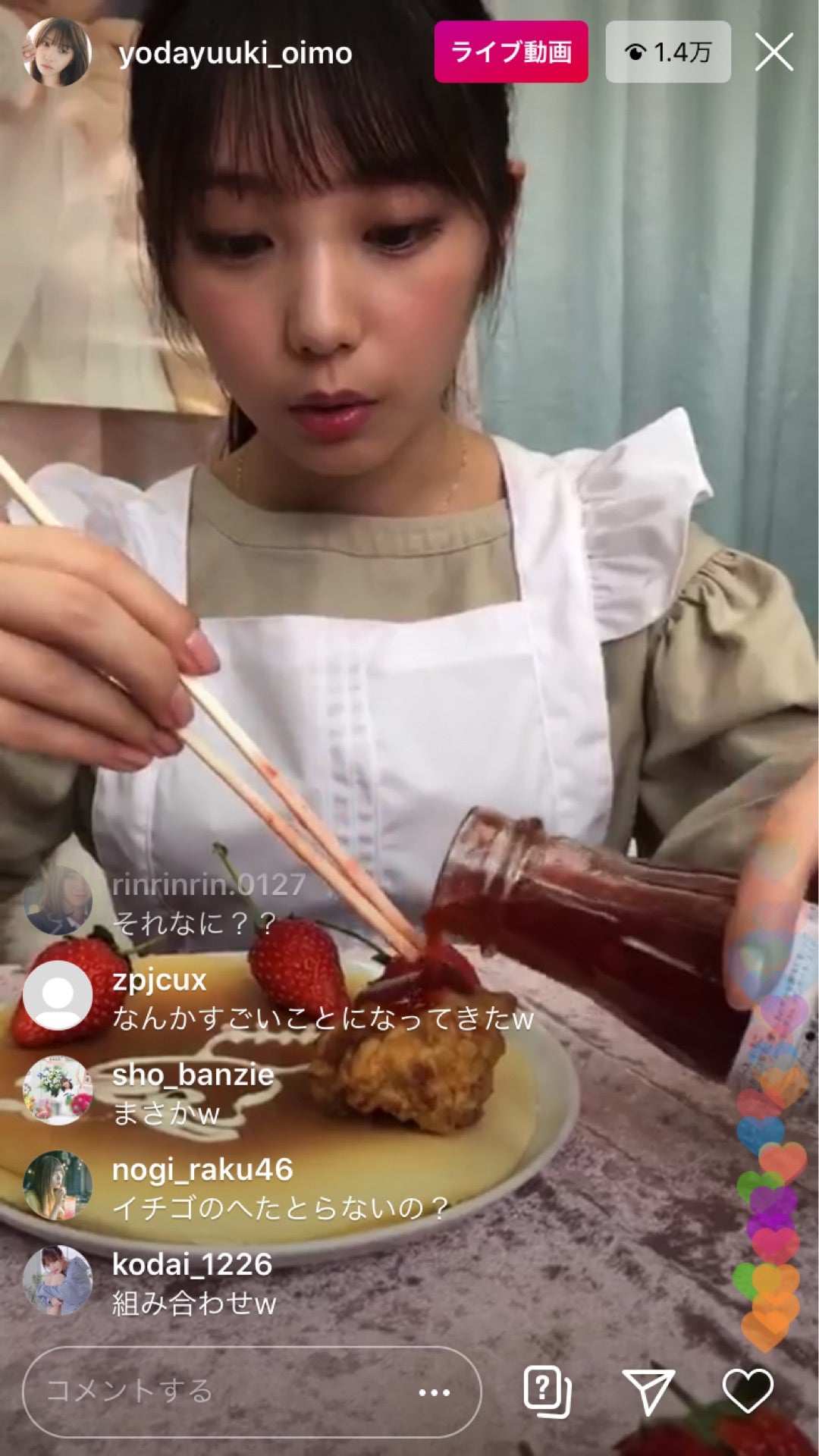Open zpjcux's comment

pos(322,999)
